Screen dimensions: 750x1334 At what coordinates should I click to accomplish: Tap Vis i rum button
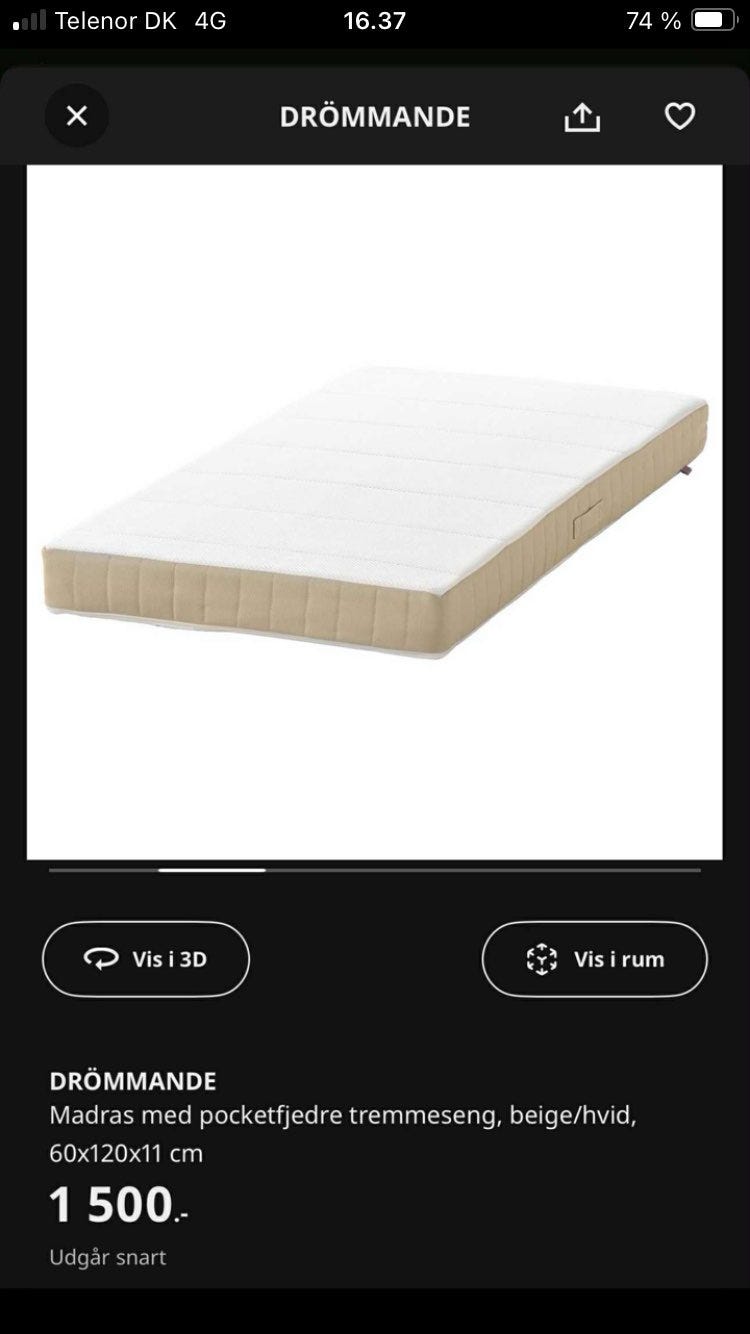(595, 959)
